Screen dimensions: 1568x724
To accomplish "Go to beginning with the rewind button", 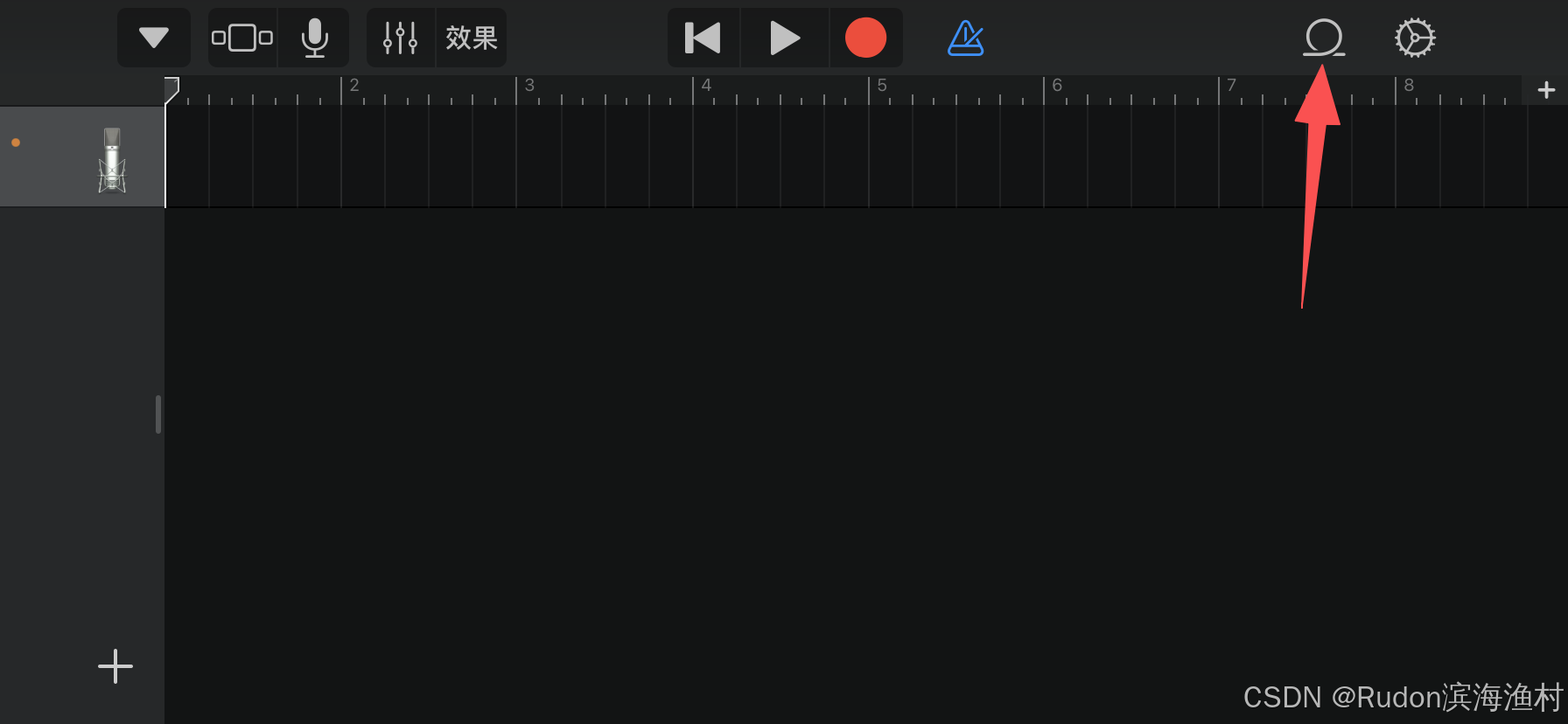I will tap(703, 38).
